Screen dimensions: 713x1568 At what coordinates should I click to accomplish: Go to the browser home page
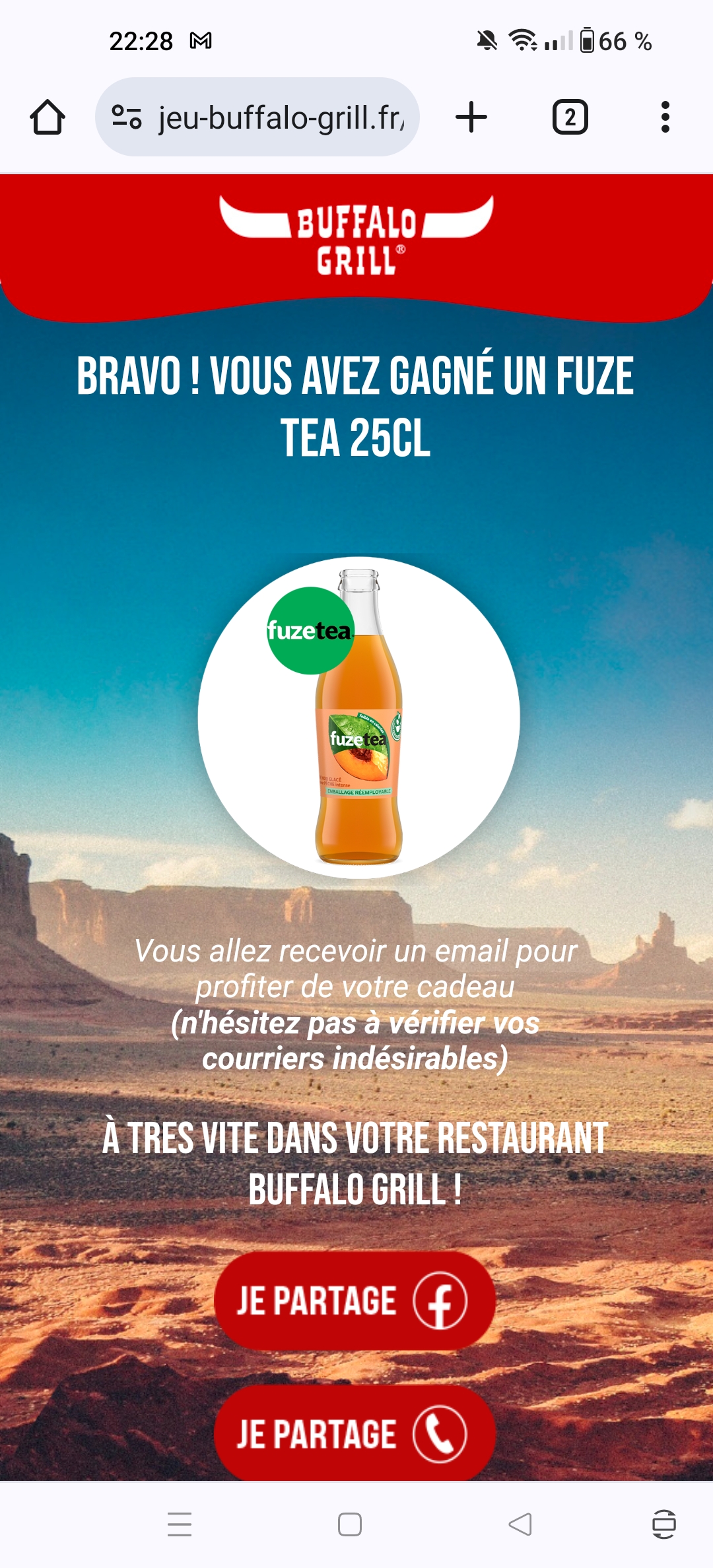pos(48,117)
